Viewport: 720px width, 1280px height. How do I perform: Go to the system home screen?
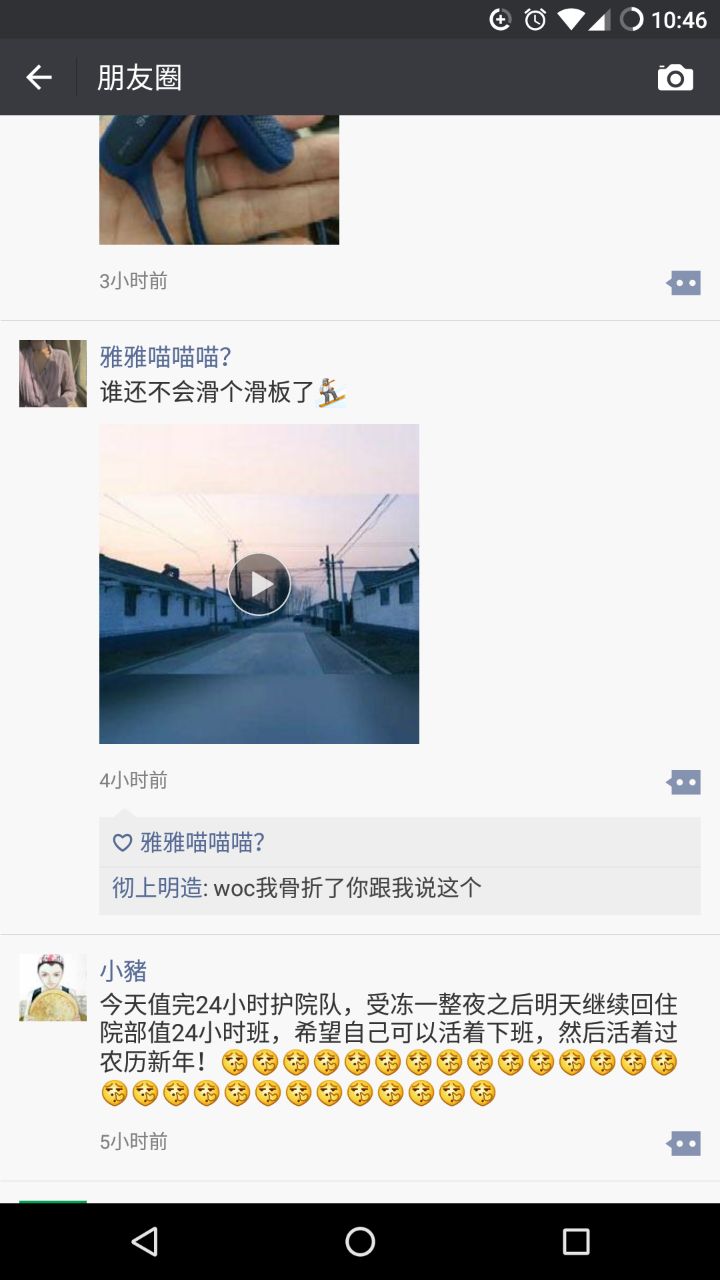[x=360, y=1242]
